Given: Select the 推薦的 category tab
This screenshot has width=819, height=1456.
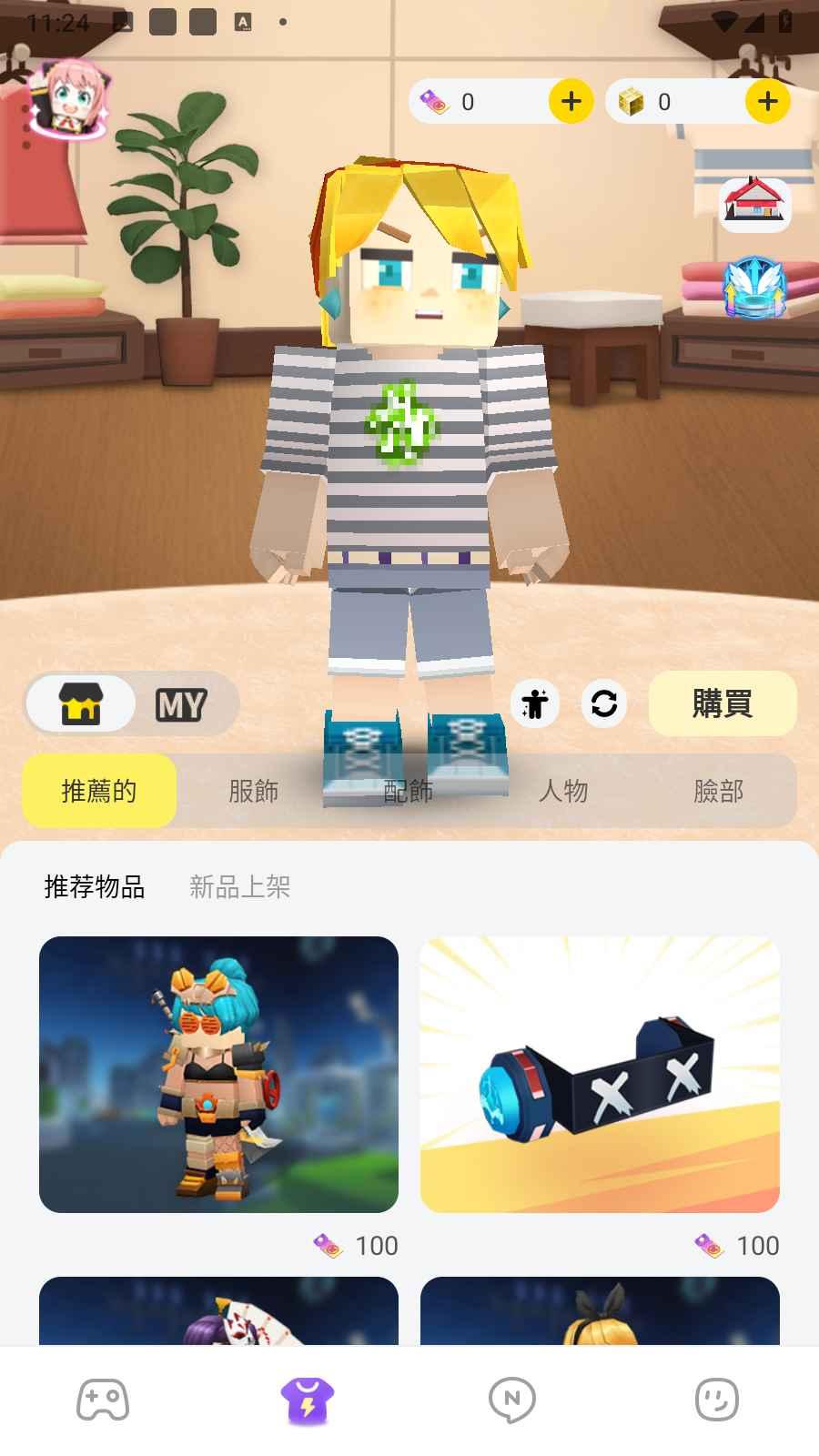Looking at the screenshot, I should click(x=99, y=791).
